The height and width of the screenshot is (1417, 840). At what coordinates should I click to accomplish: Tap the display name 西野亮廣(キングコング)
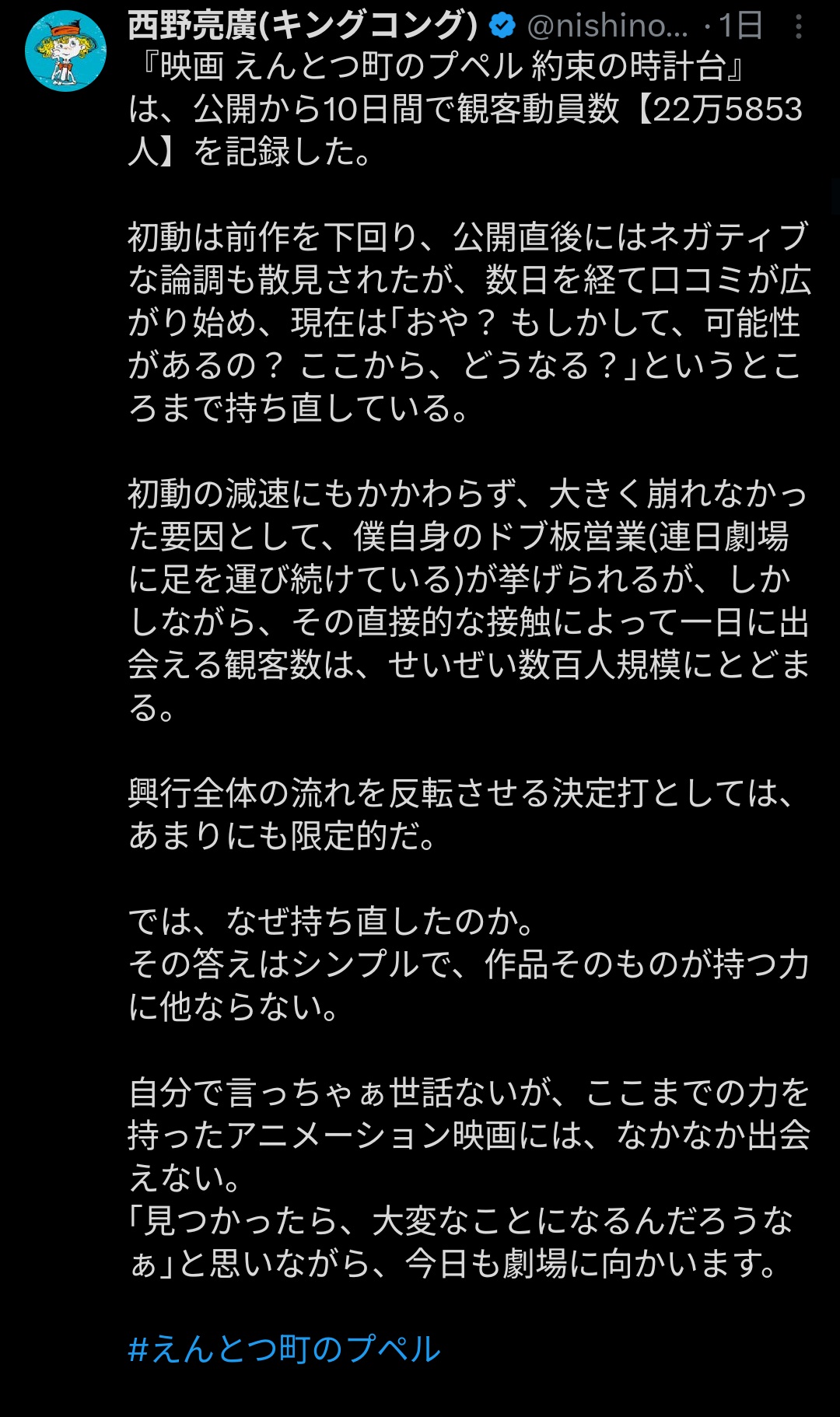click(x=302, y=26)
